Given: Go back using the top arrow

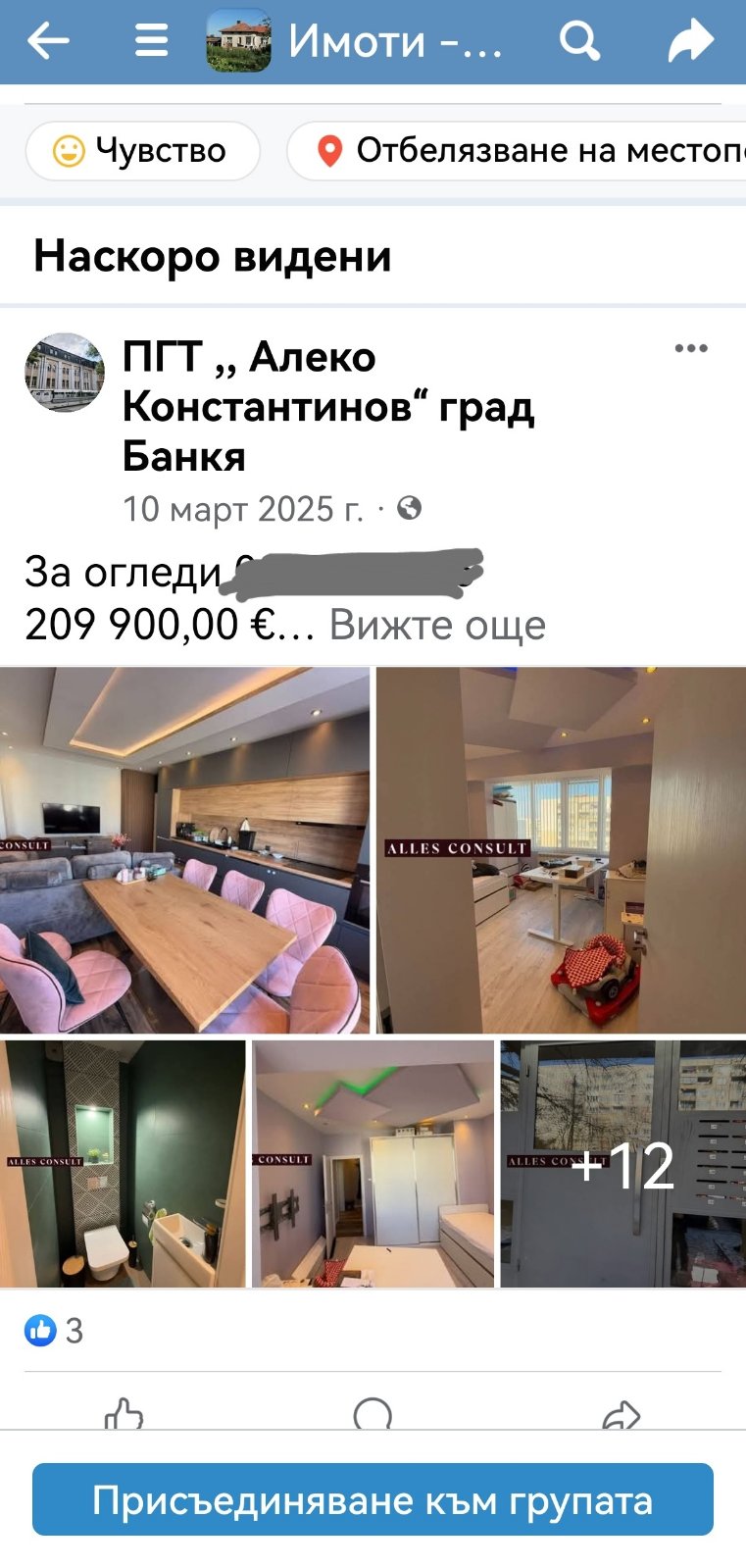Looking at the screenshot, I should tap(48, 41).
